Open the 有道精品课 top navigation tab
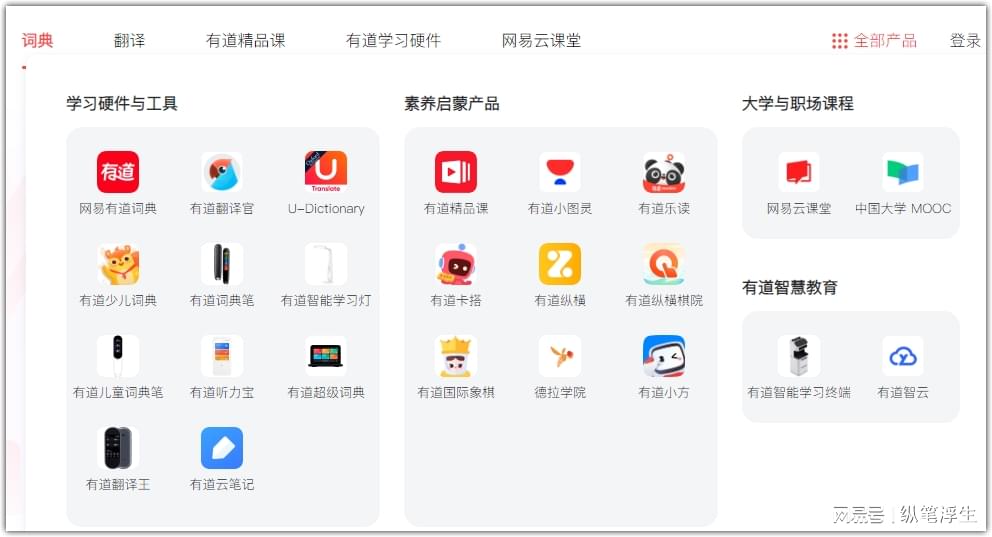The image size is (992, 537). click(x=245, y=41)
